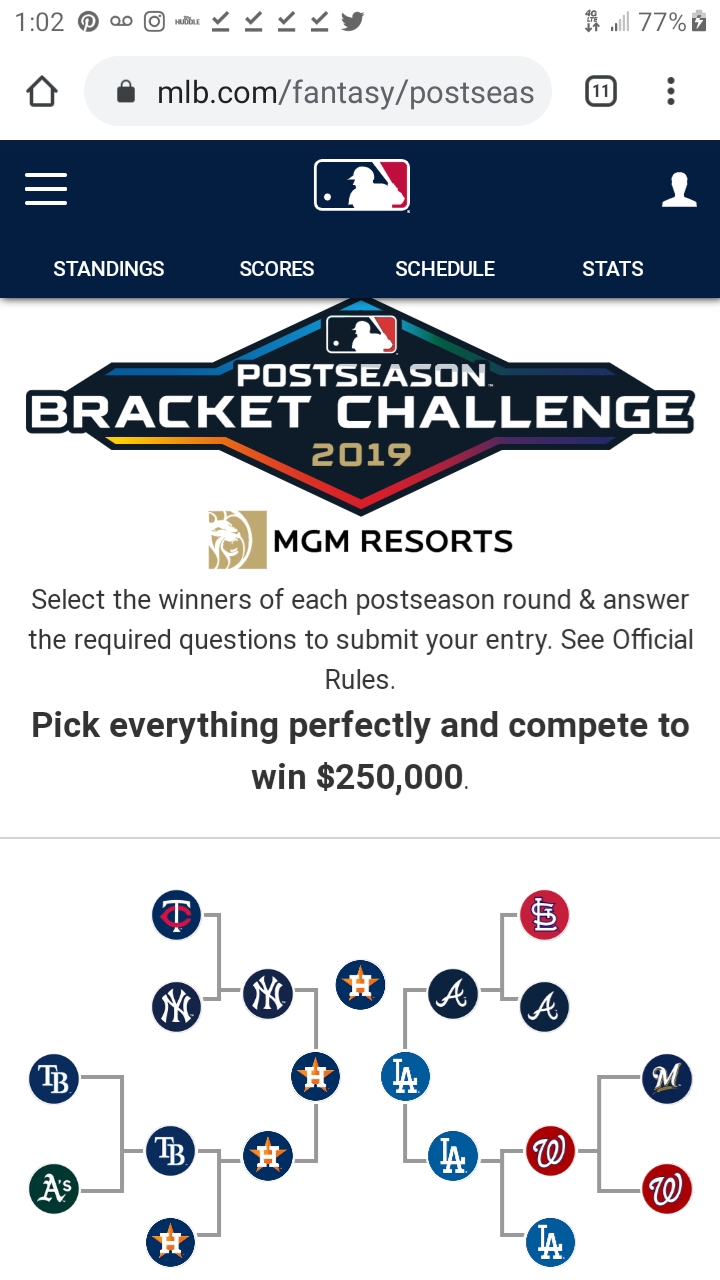Pick the Tampa Bay Rays logo
The height and width of the screenshot is (1280, 720).
(55, 1080)
